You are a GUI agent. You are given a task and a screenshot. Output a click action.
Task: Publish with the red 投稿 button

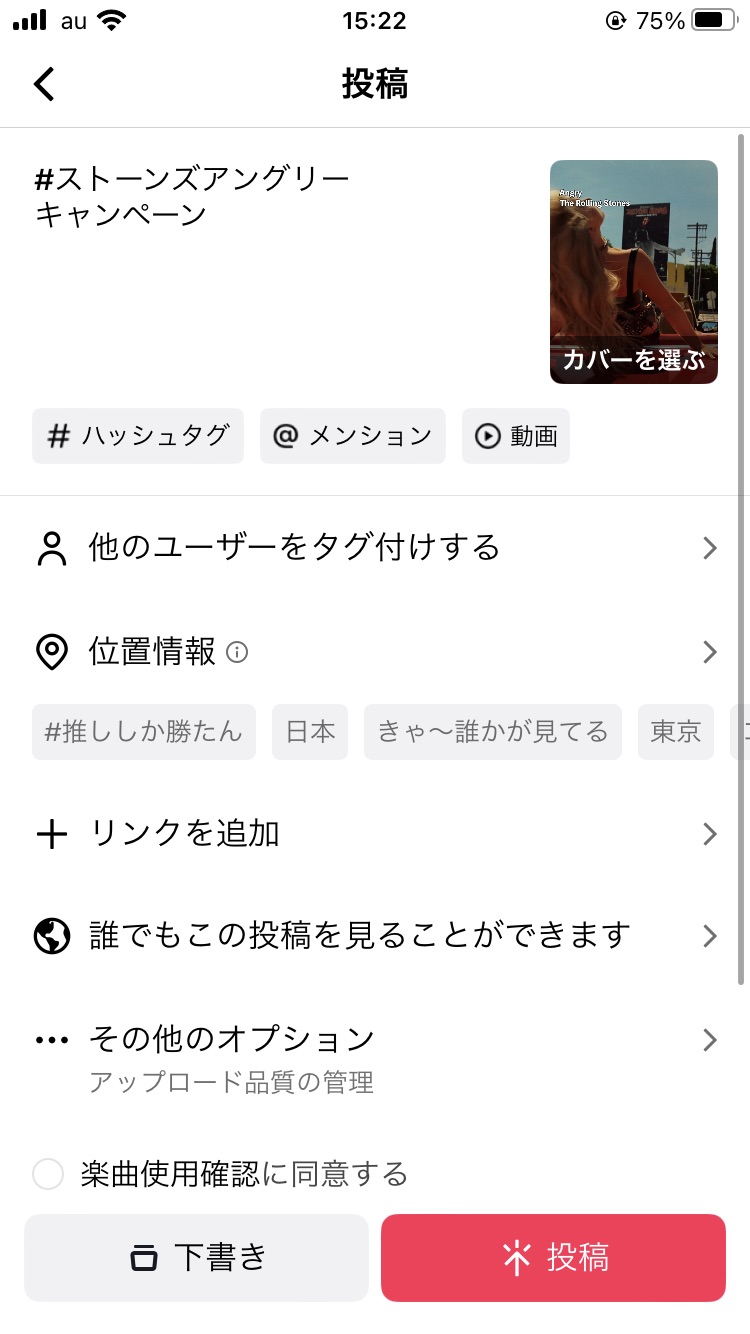pos(553,1258)
